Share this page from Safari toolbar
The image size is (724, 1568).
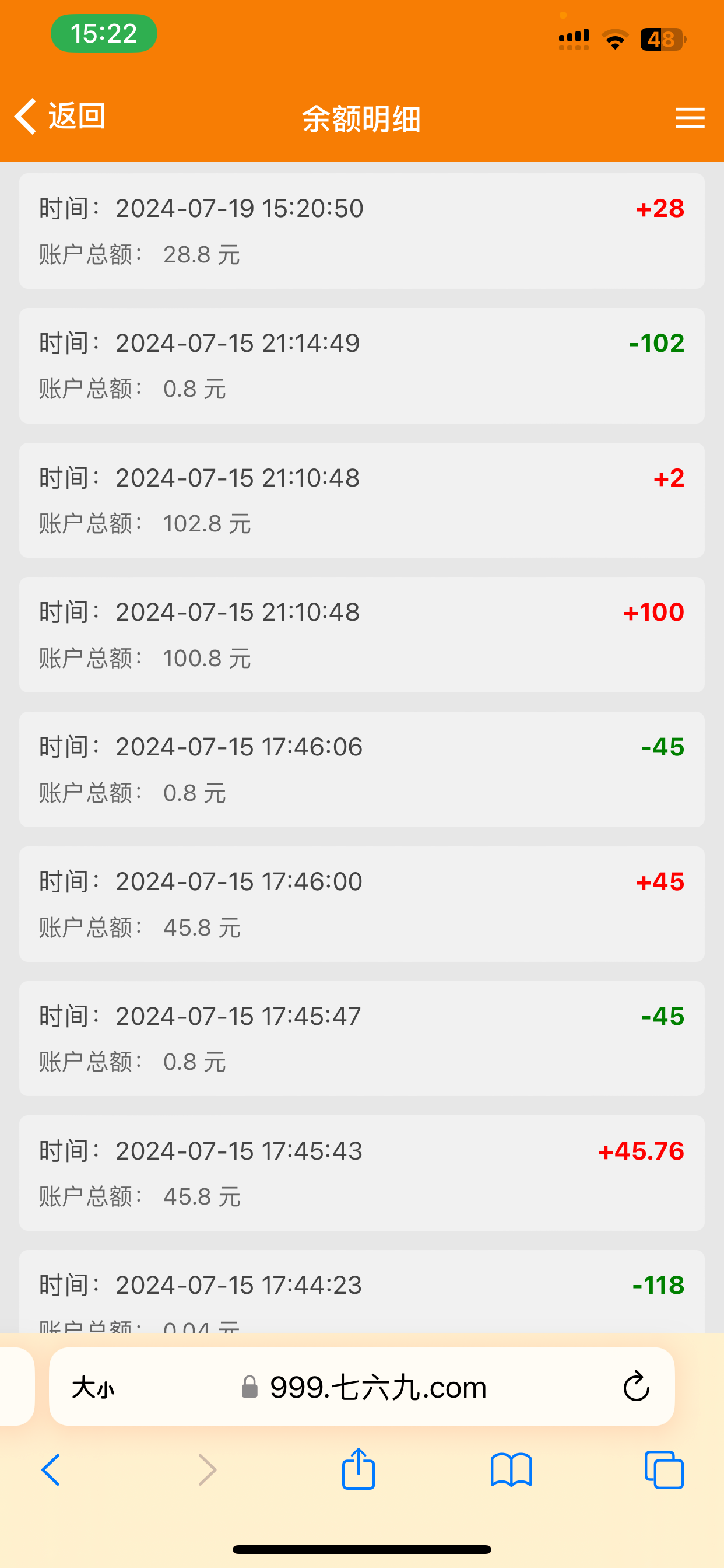[359, 1469]
